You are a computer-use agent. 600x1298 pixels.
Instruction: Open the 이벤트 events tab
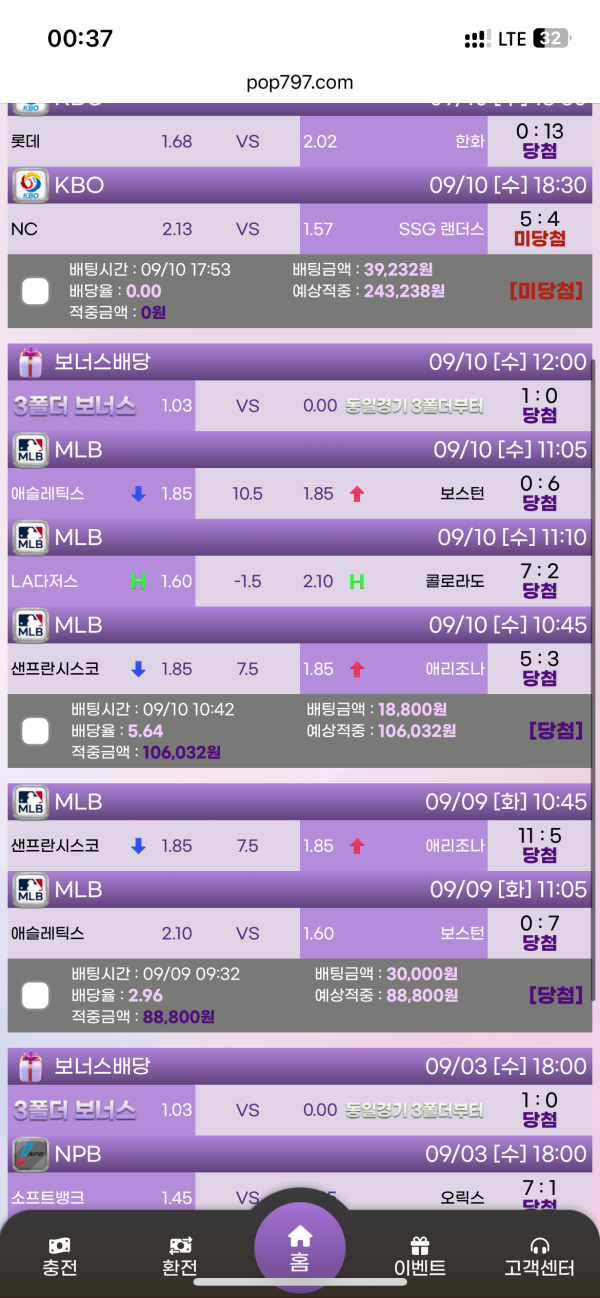pos(419,1256)
